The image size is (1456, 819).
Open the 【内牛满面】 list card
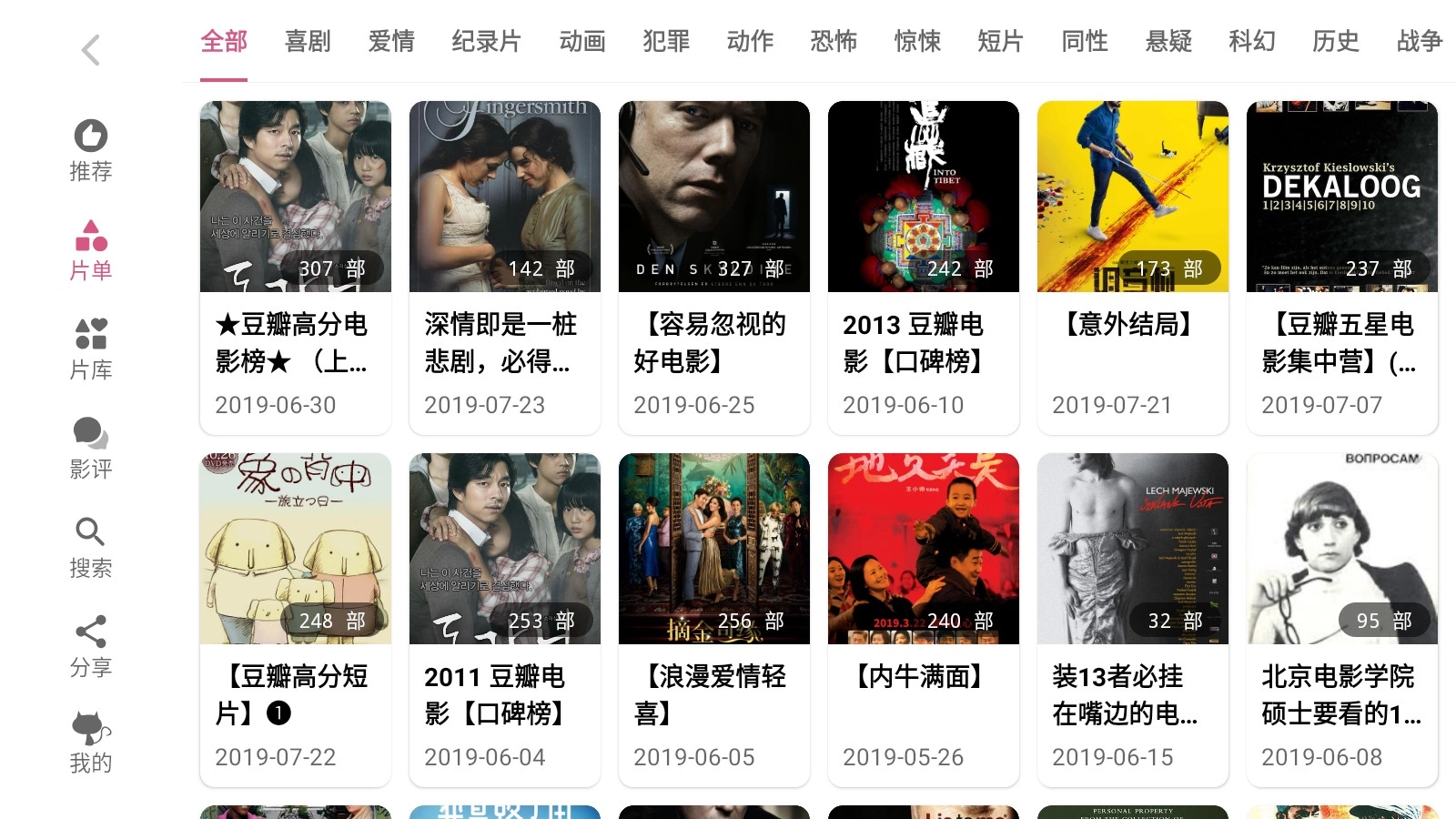pyautogui.click(x=923, y=620)
